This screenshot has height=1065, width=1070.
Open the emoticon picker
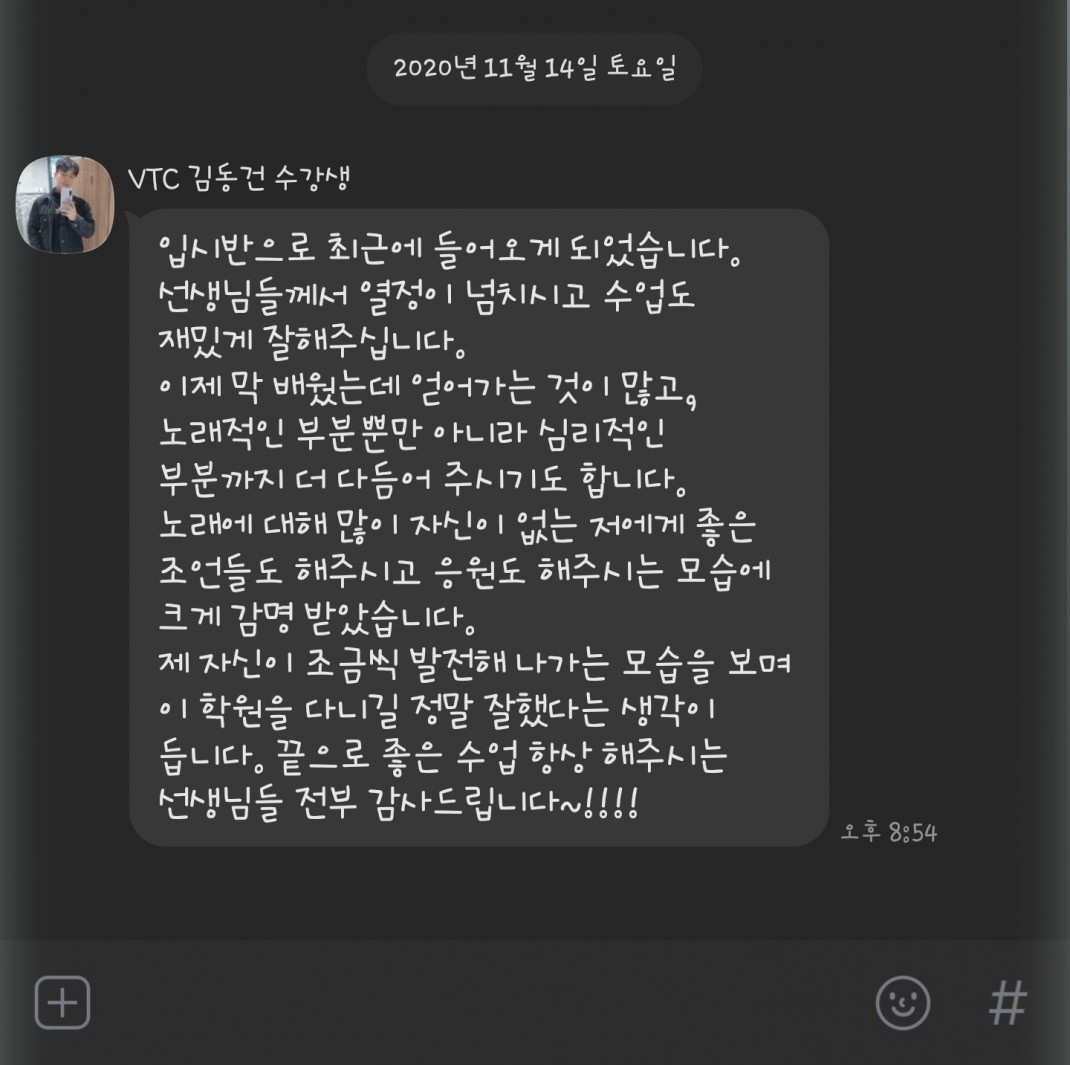tap(902, 1002)
